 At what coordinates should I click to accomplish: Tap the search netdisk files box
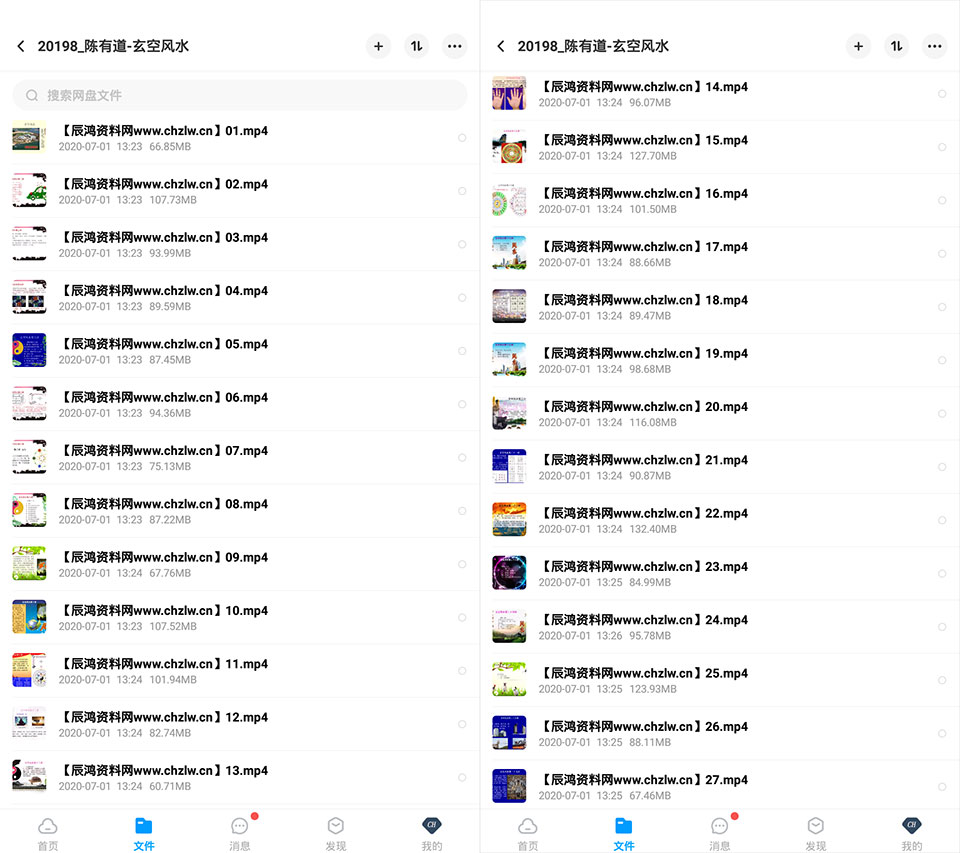[239, 96]
